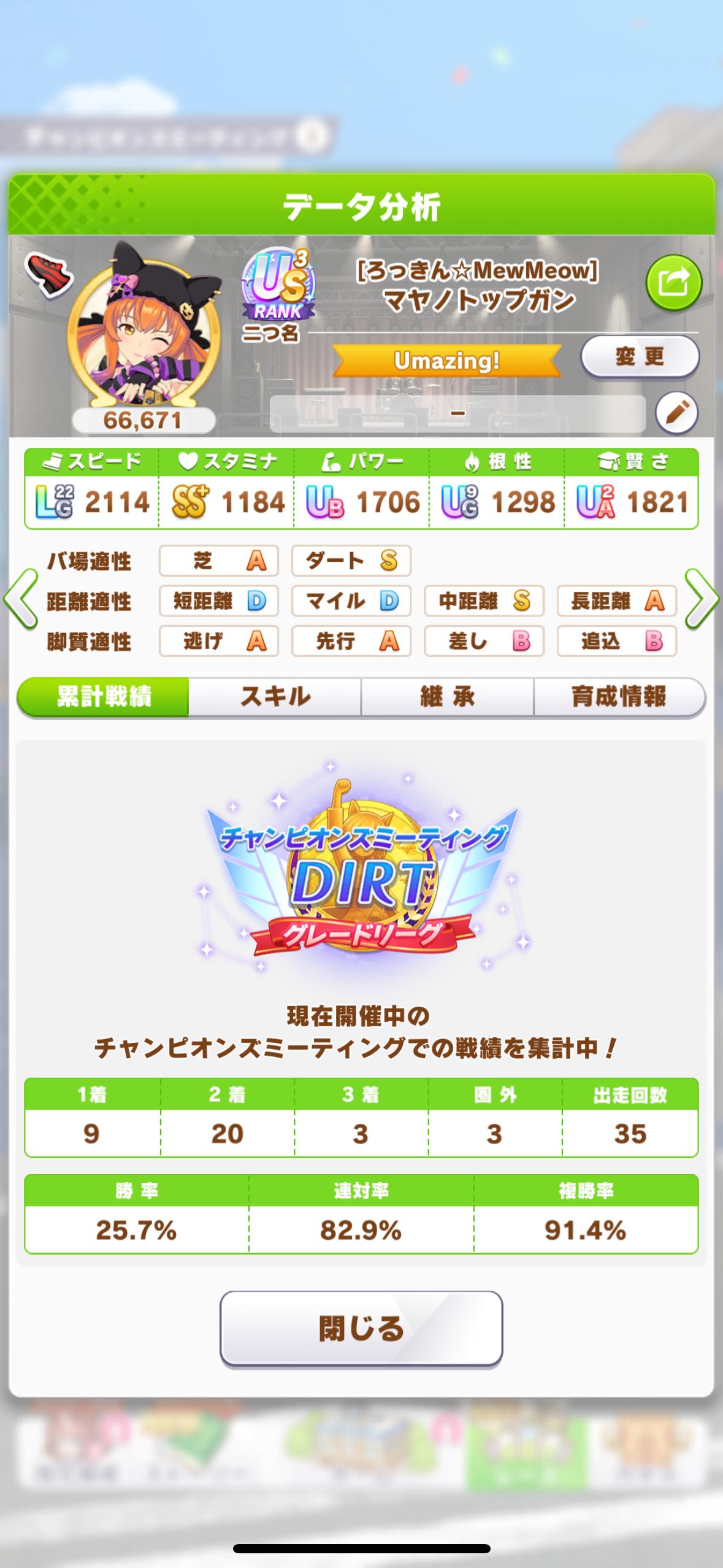The width and height of the screenshot is (723, 1568).
Task: Close the dialog with 閉じる
Action: tap(361, 1329)
